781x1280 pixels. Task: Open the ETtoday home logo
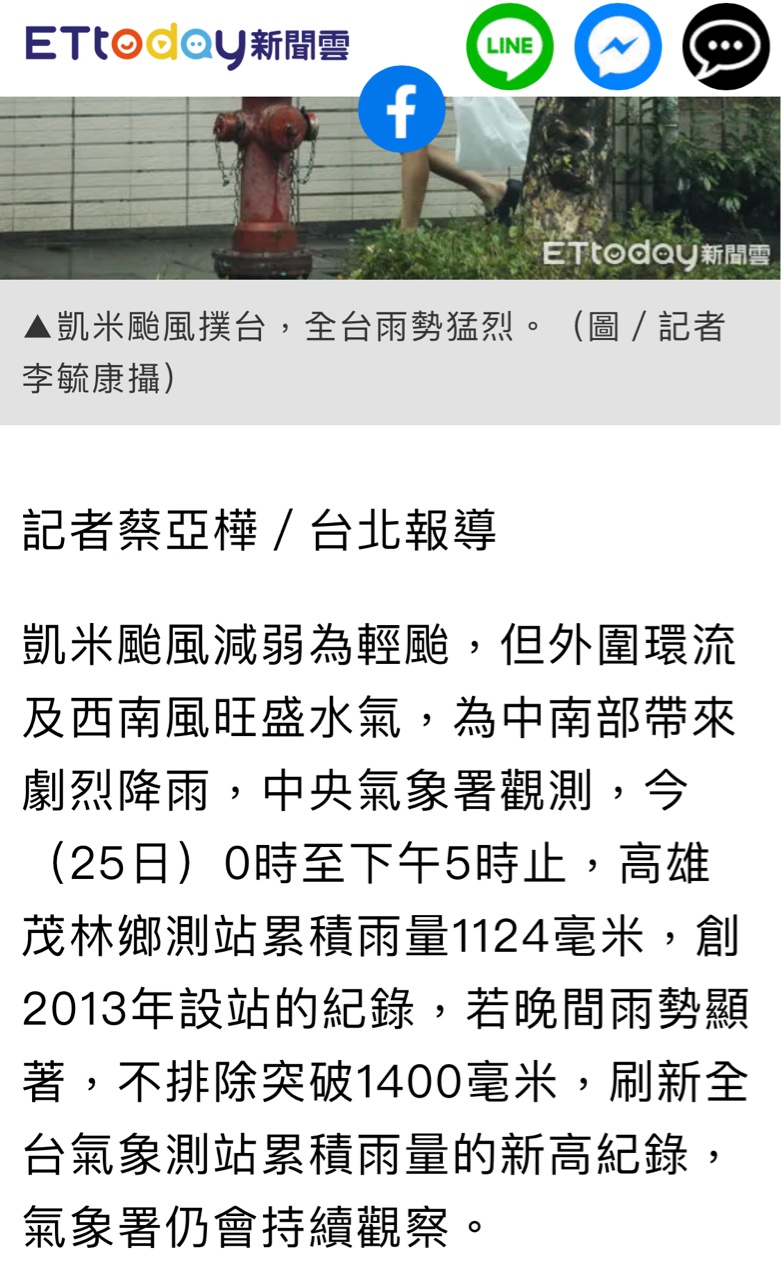pos(187,45)
